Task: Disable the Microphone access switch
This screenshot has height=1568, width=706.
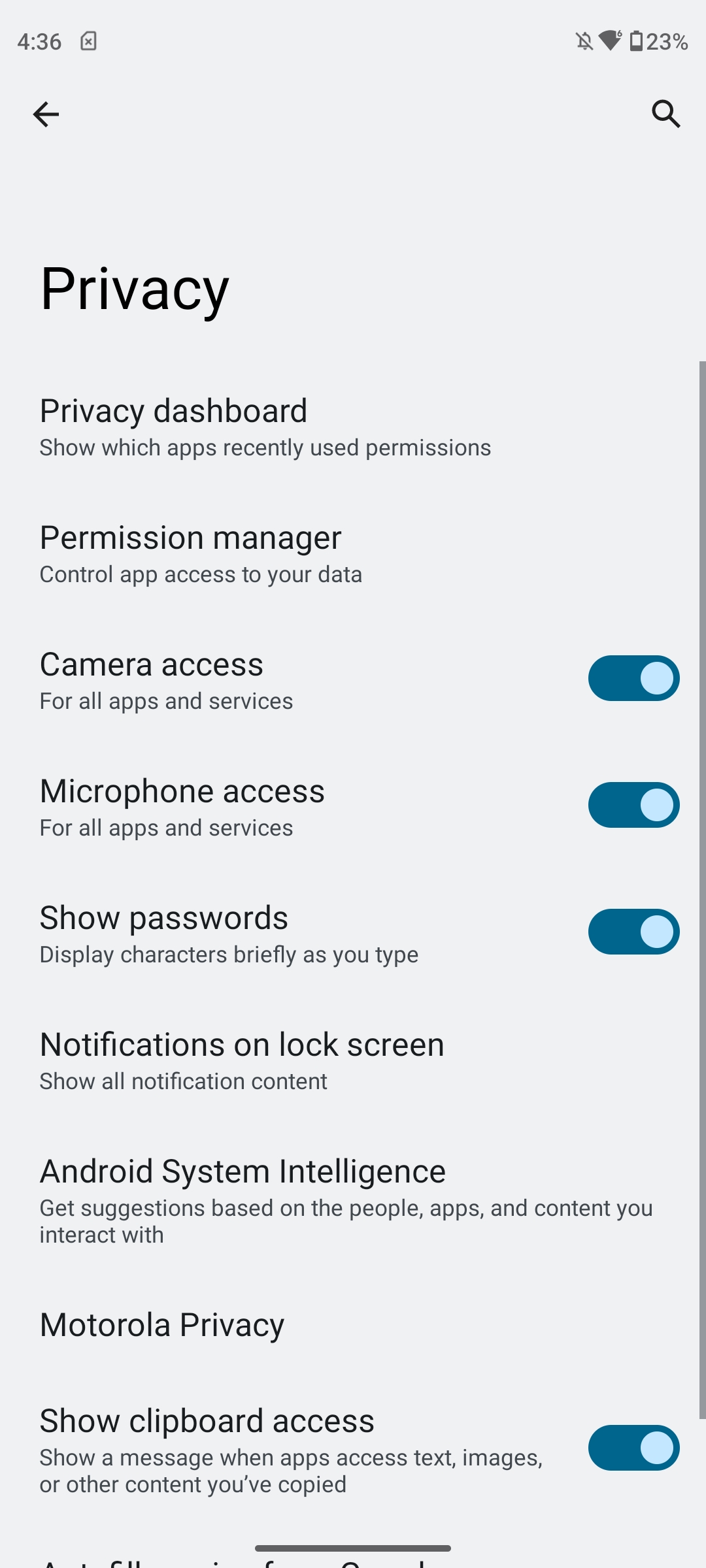Action: point(633,805)
